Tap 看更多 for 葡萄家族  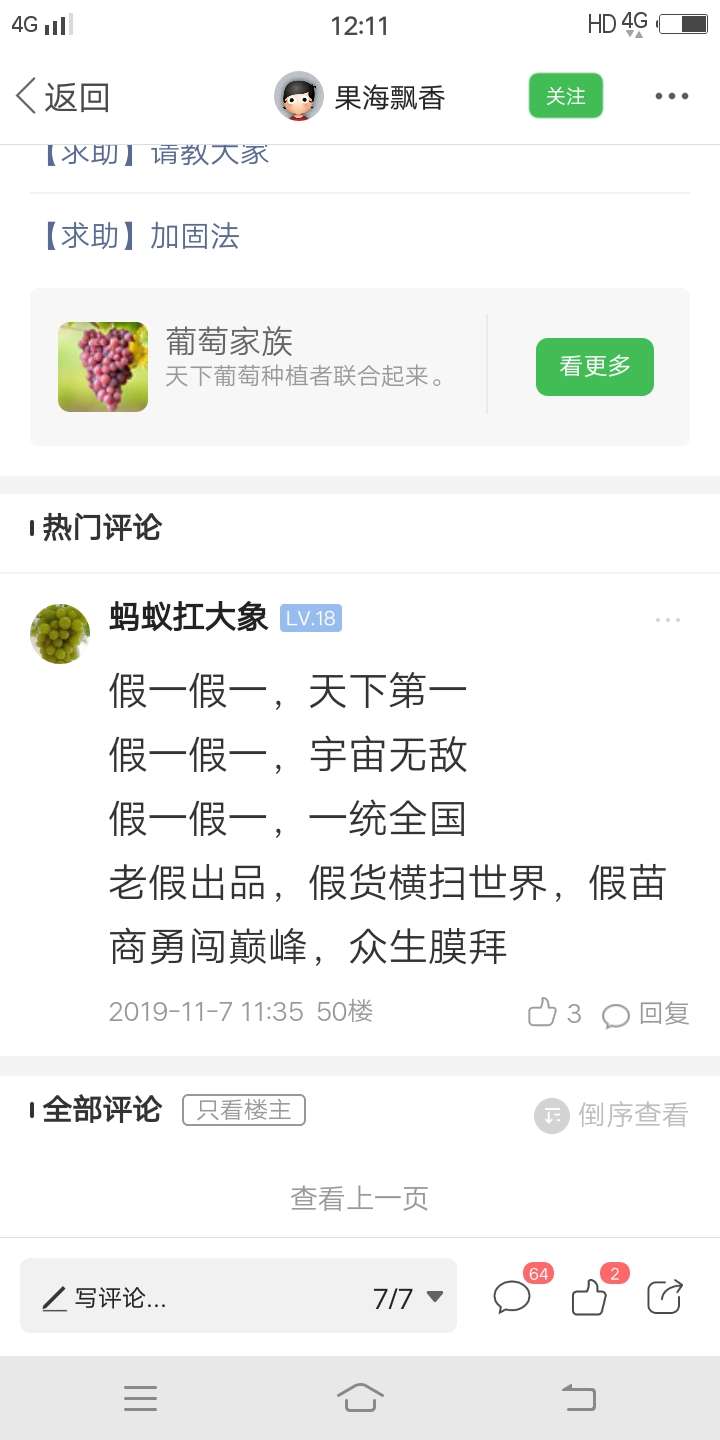point(595,366)
